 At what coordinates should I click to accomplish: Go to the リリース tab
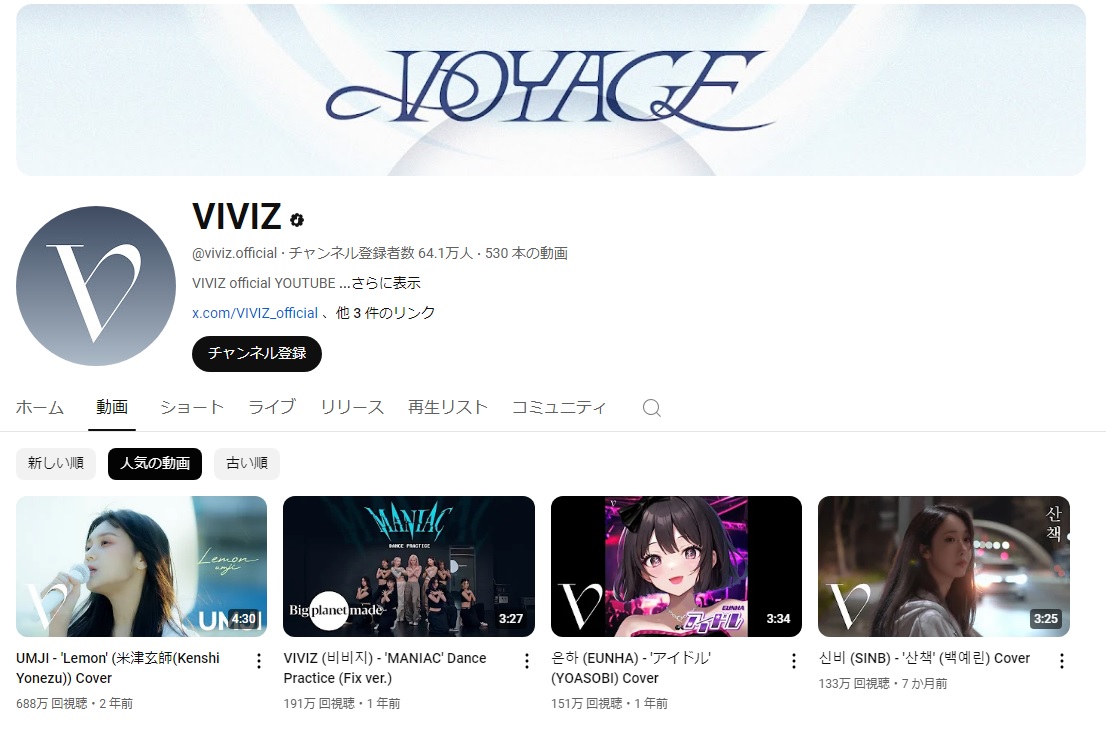click(352, 407)
